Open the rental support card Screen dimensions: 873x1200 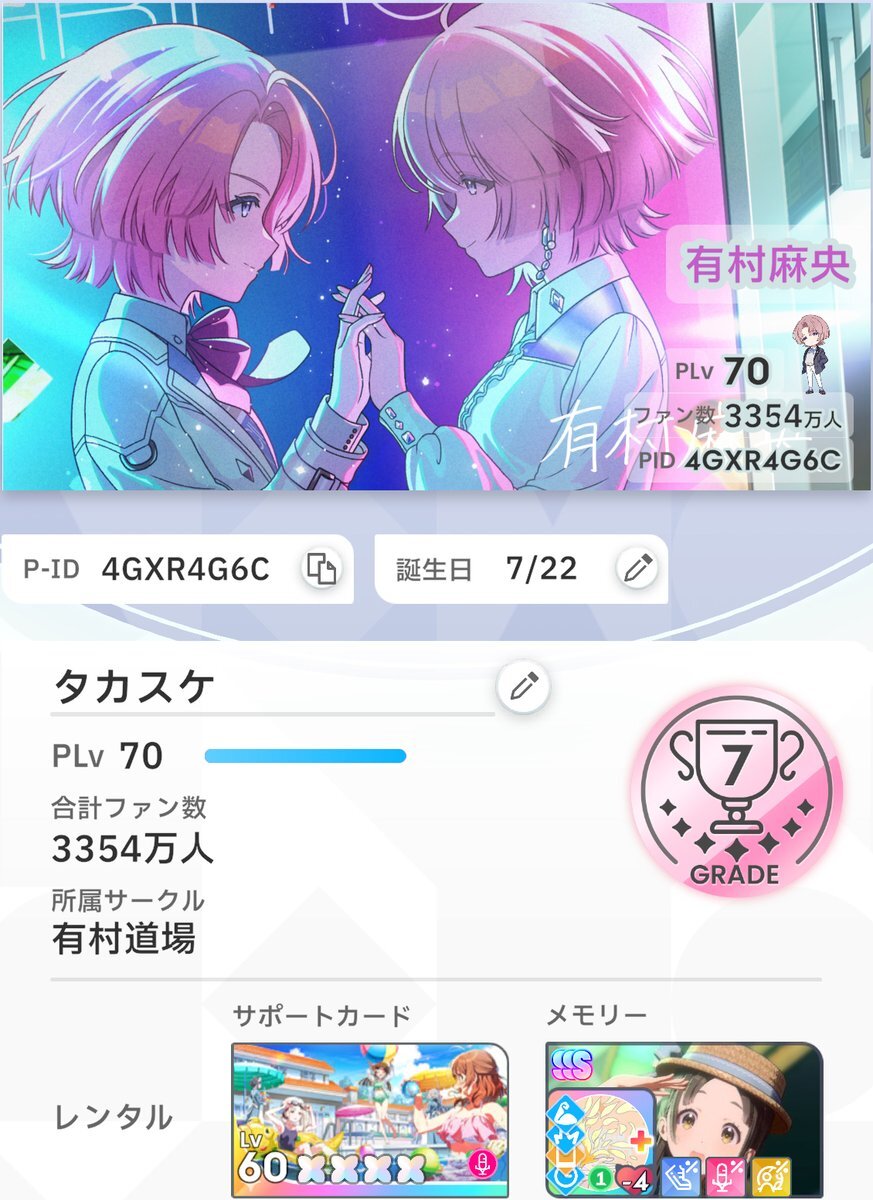(x=370, y=1120)
